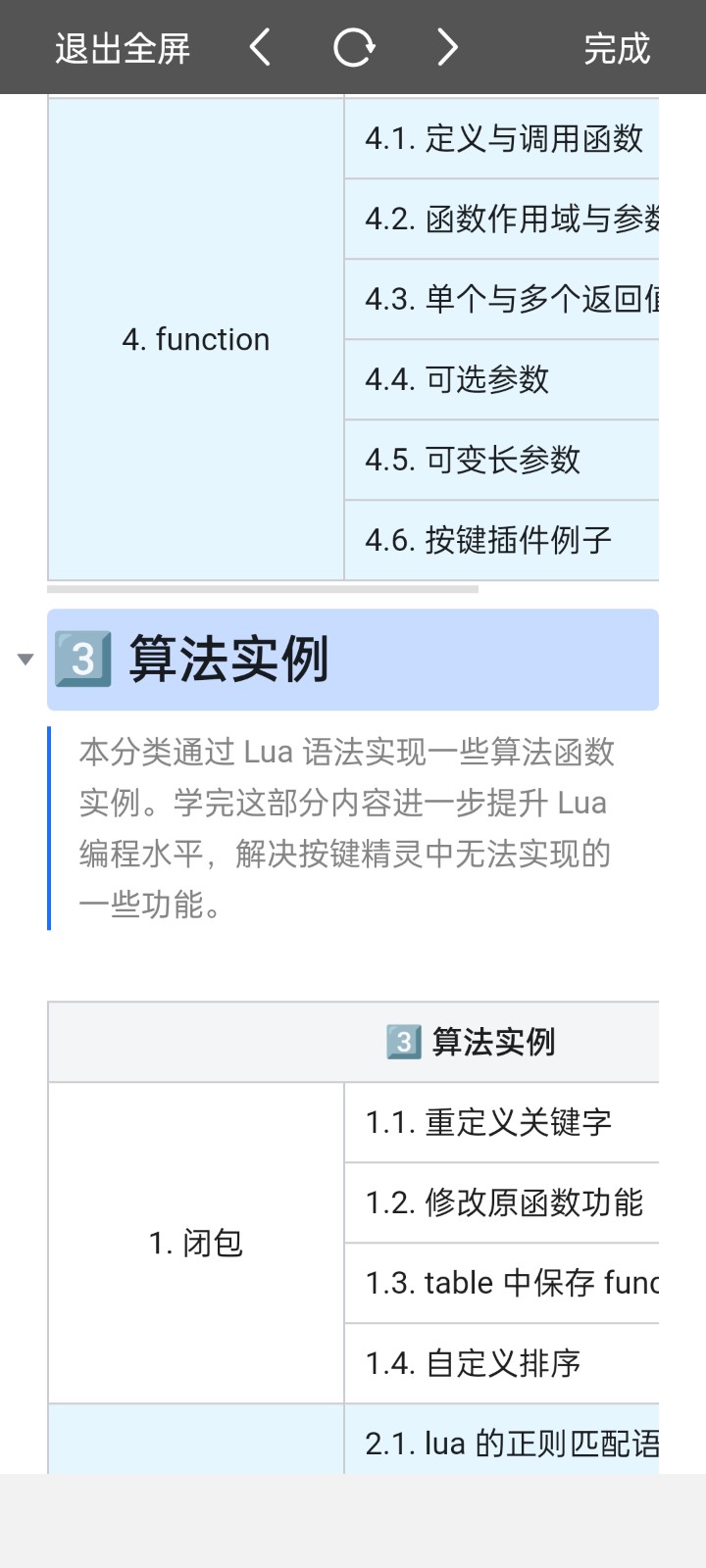Tap 完成 to finish
706x1568 pixels.
(x=617, y=48)
